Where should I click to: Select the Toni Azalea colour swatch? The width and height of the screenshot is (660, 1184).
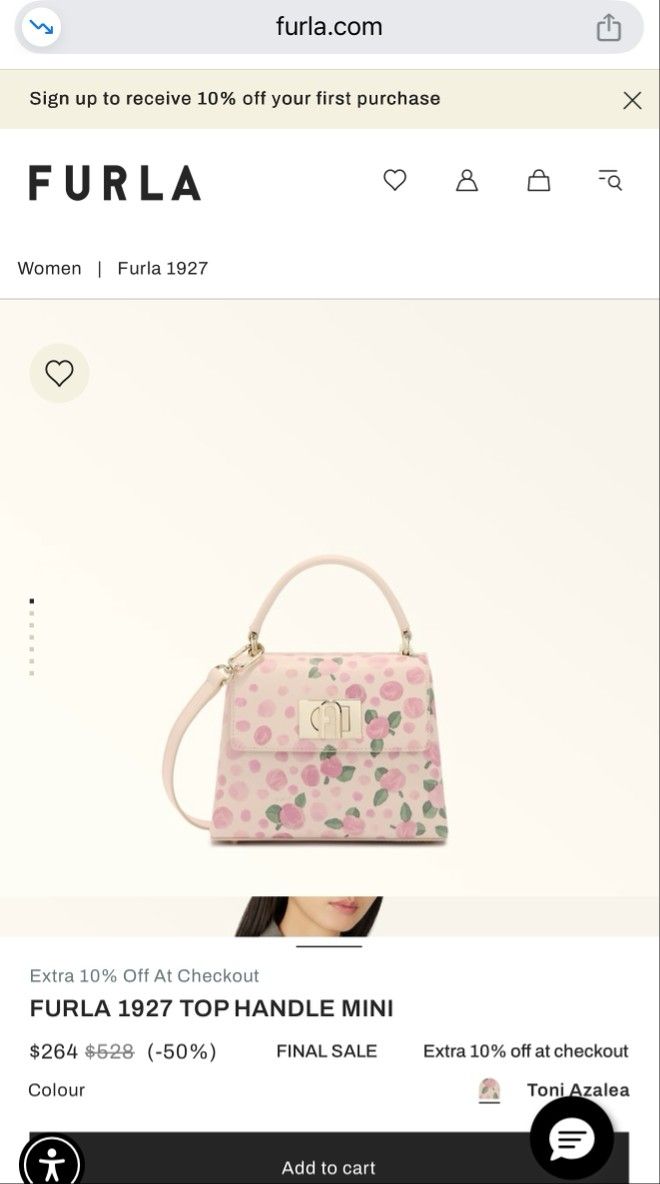tap(489, 1090)
